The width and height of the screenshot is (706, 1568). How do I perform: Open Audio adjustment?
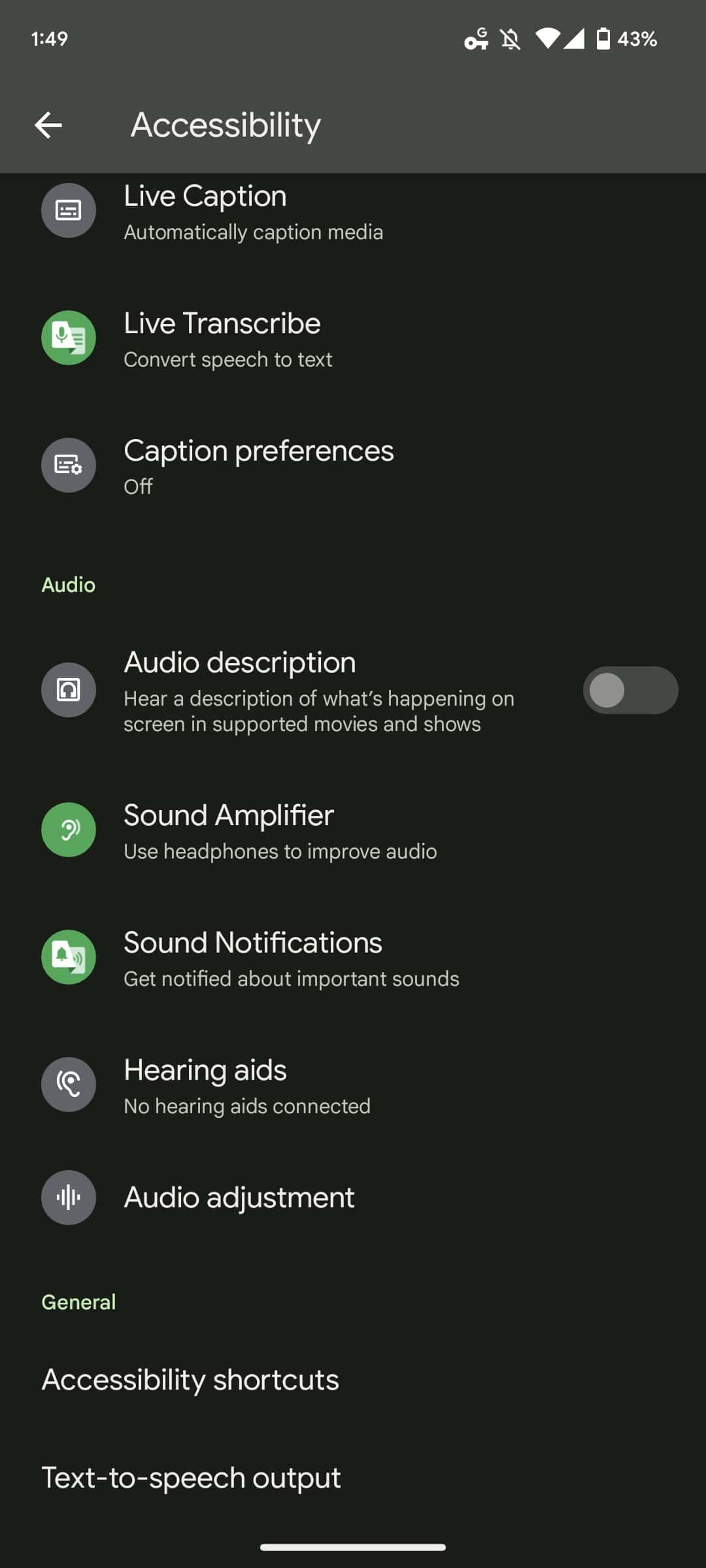(239, 1198)
